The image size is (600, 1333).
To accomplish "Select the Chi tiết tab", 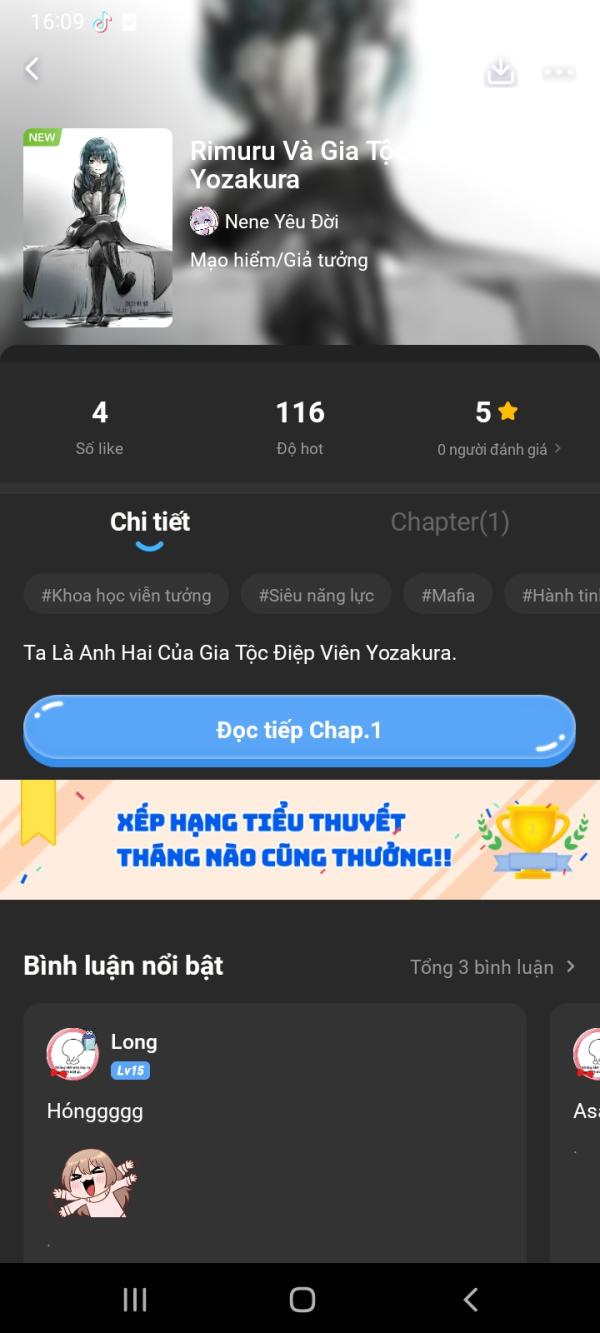I will coord(150,522).
